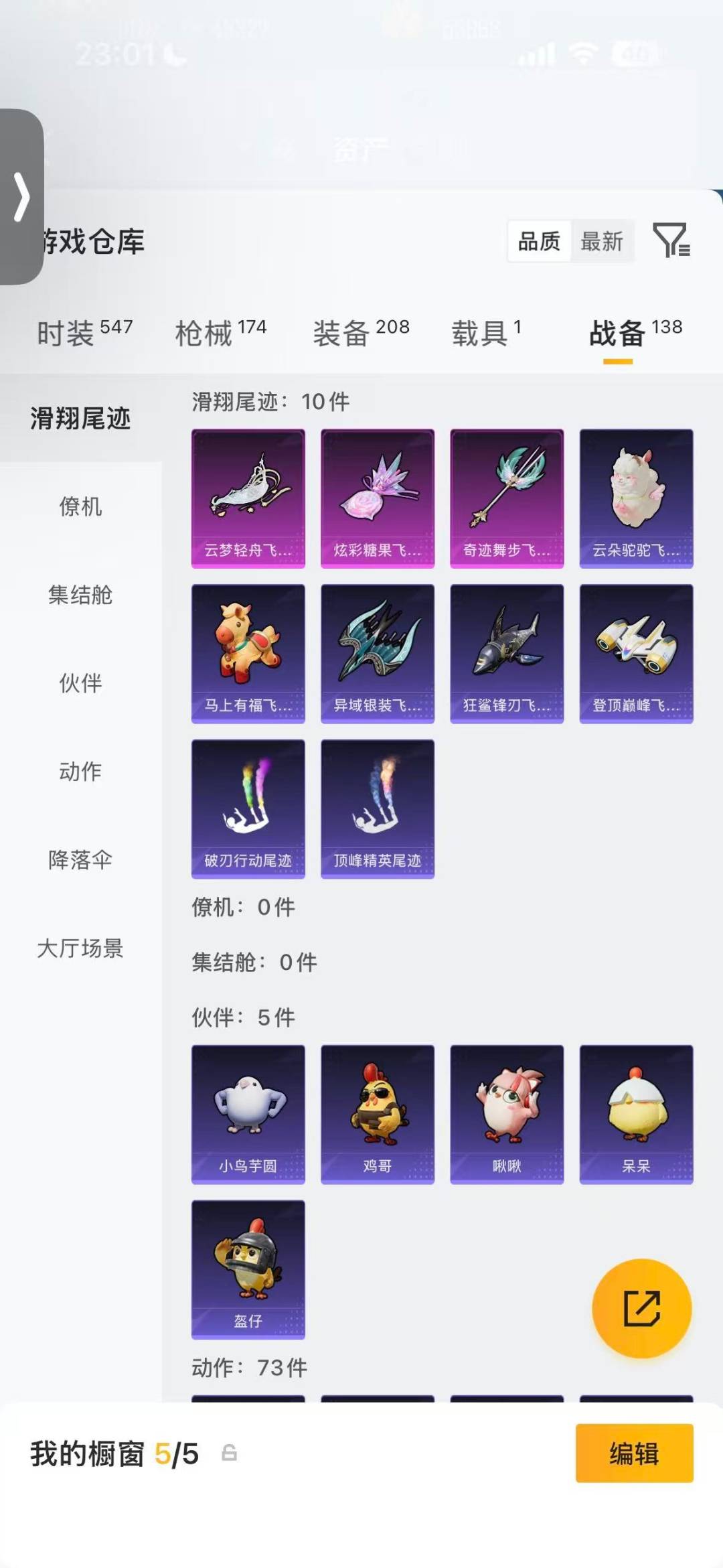Image resolution: width=723 pixels, height=1568 pixels.
Task: Select 降落伞 in the left sidebar
Action: coord(80,860)
